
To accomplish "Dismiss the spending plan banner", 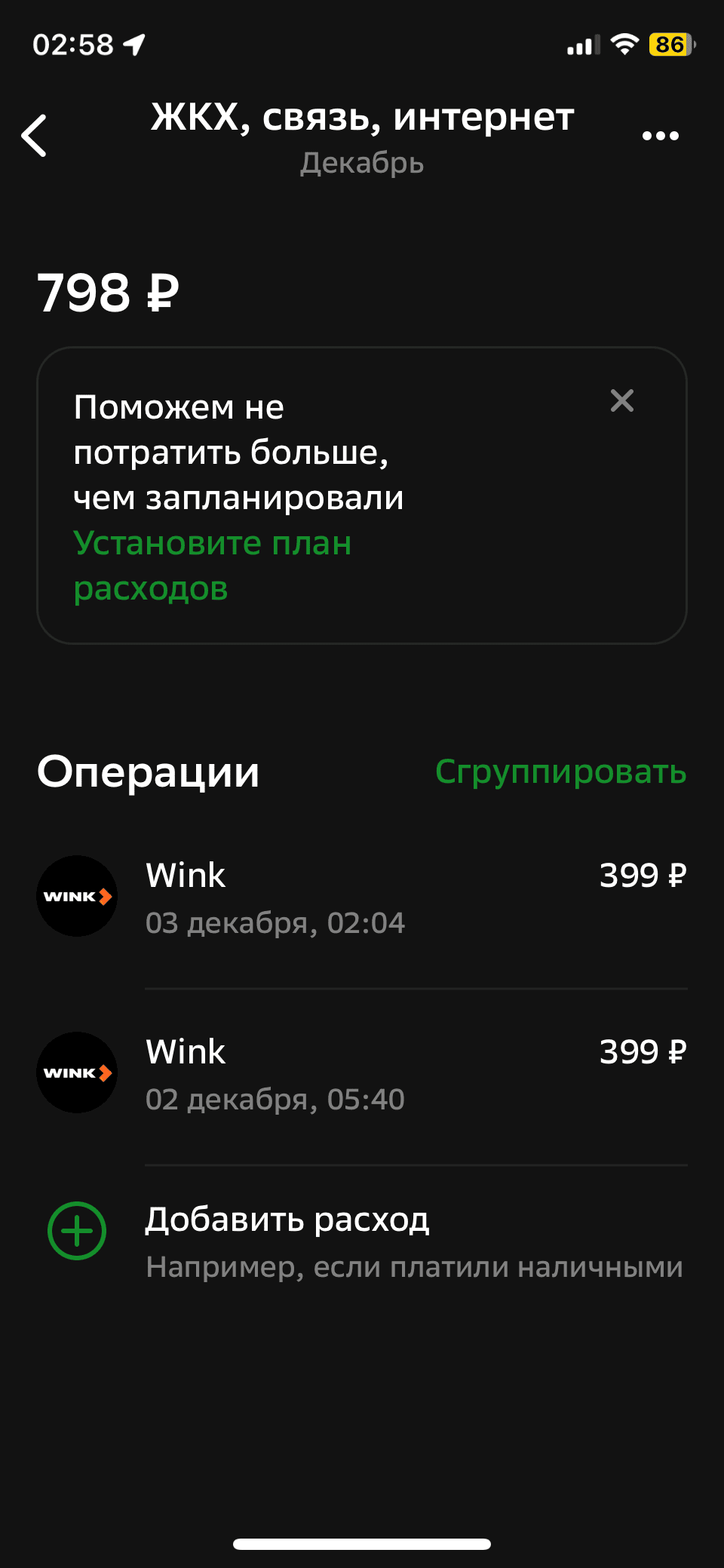I will (621, 400).
